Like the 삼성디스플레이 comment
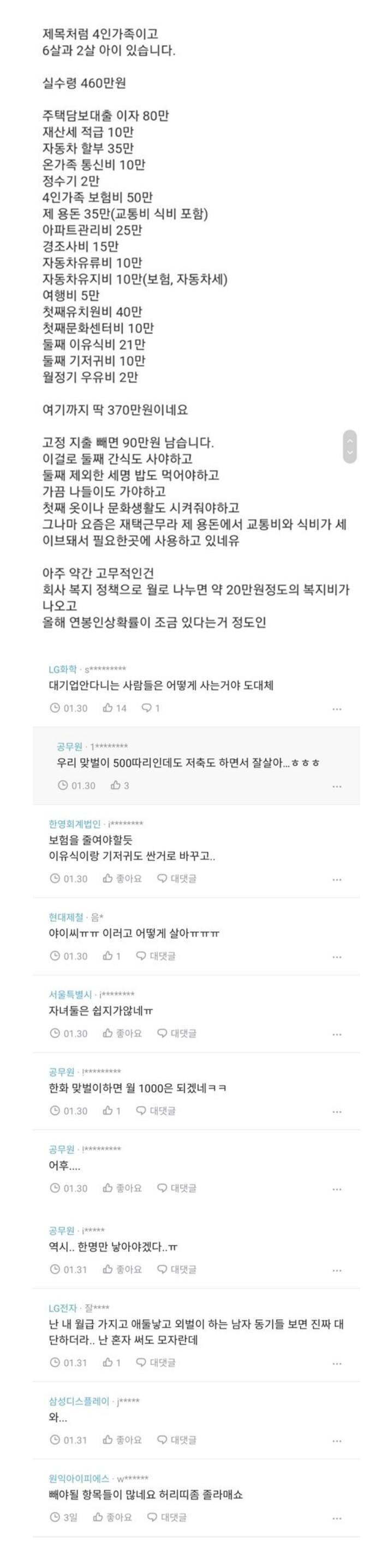Screen dimensions: 382x1568 tap(122, 1439)
